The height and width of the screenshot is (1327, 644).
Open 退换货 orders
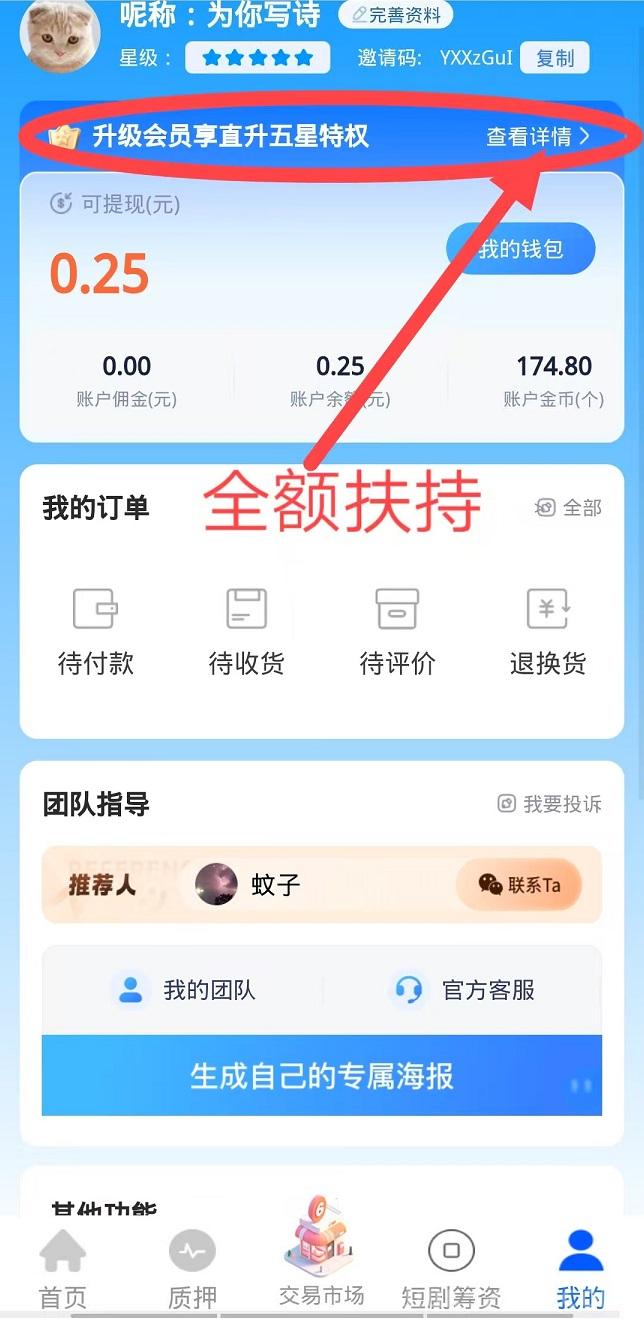[547, 632]
